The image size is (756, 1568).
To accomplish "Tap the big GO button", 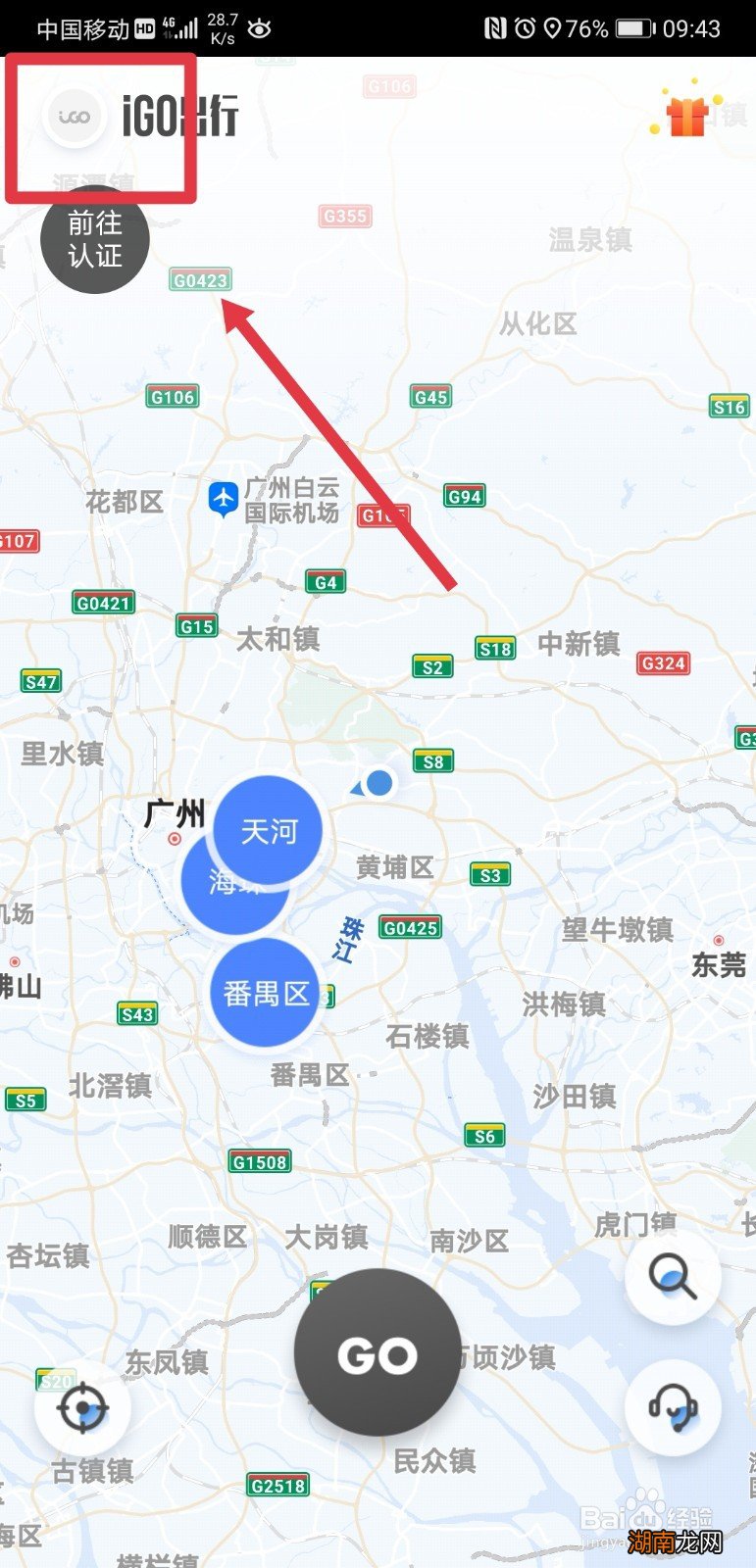I will click(x=378, y=1354).
